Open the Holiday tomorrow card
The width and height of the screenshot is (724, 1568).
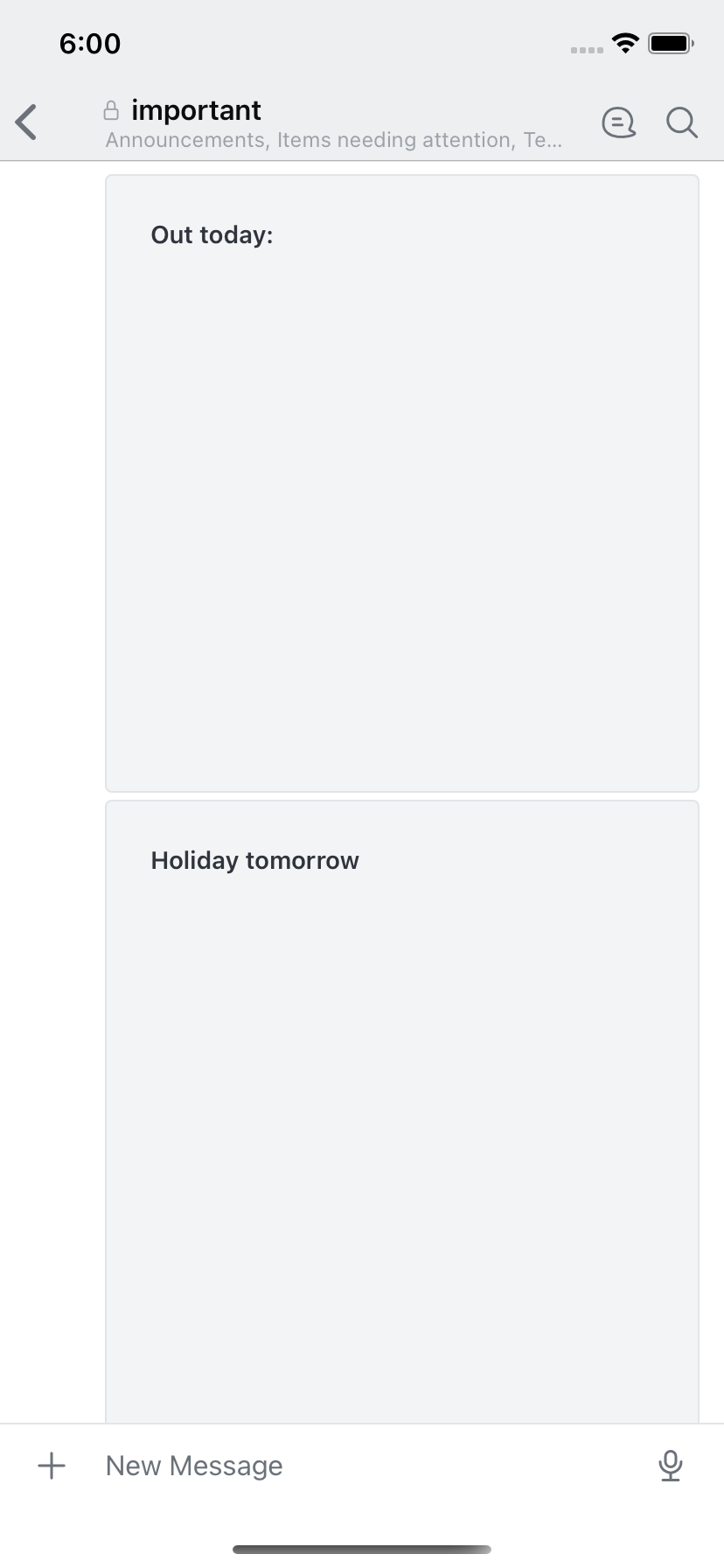[x=402, y=1111]
